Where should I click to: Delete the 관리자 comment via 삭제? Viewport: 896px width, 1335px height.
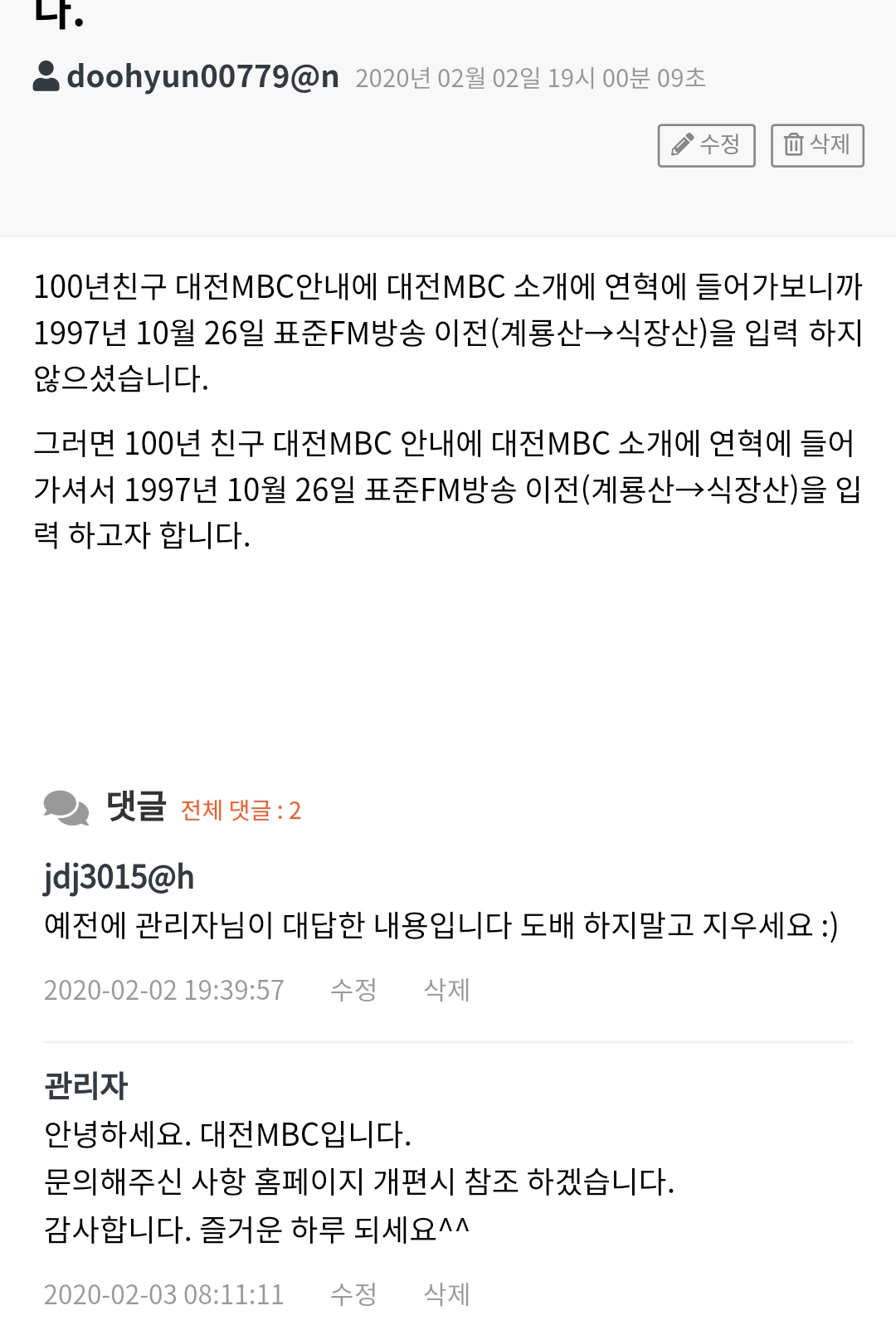tap(446, 1294)
